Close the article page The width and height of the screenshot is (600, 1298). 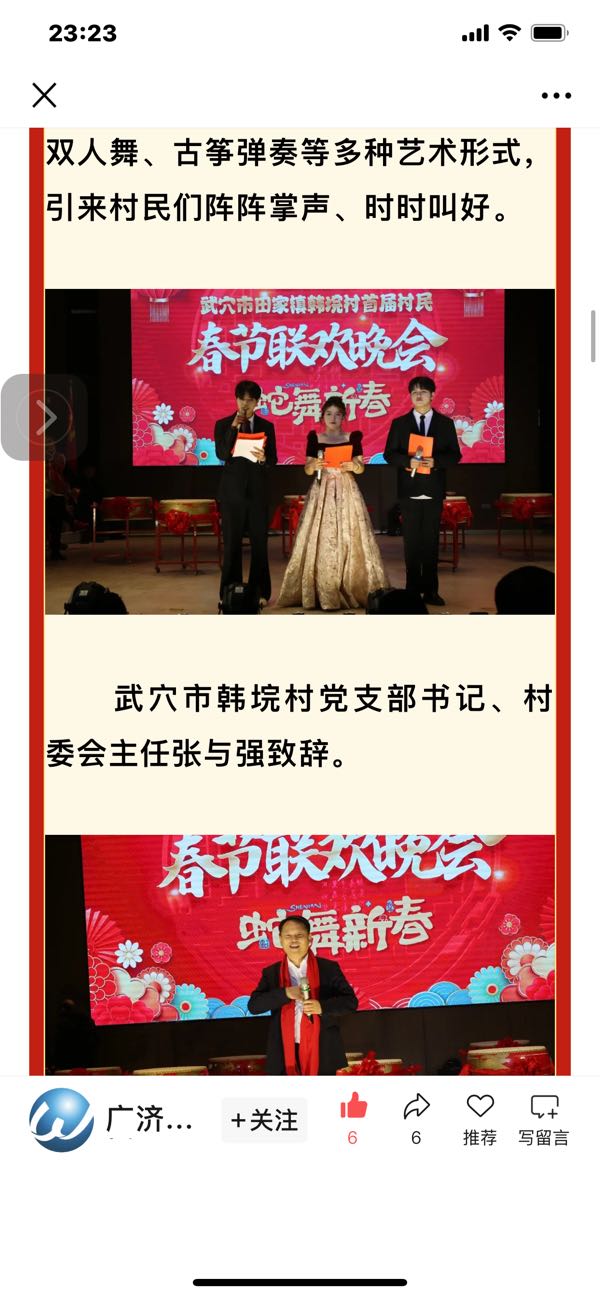(x=44, y=95)
